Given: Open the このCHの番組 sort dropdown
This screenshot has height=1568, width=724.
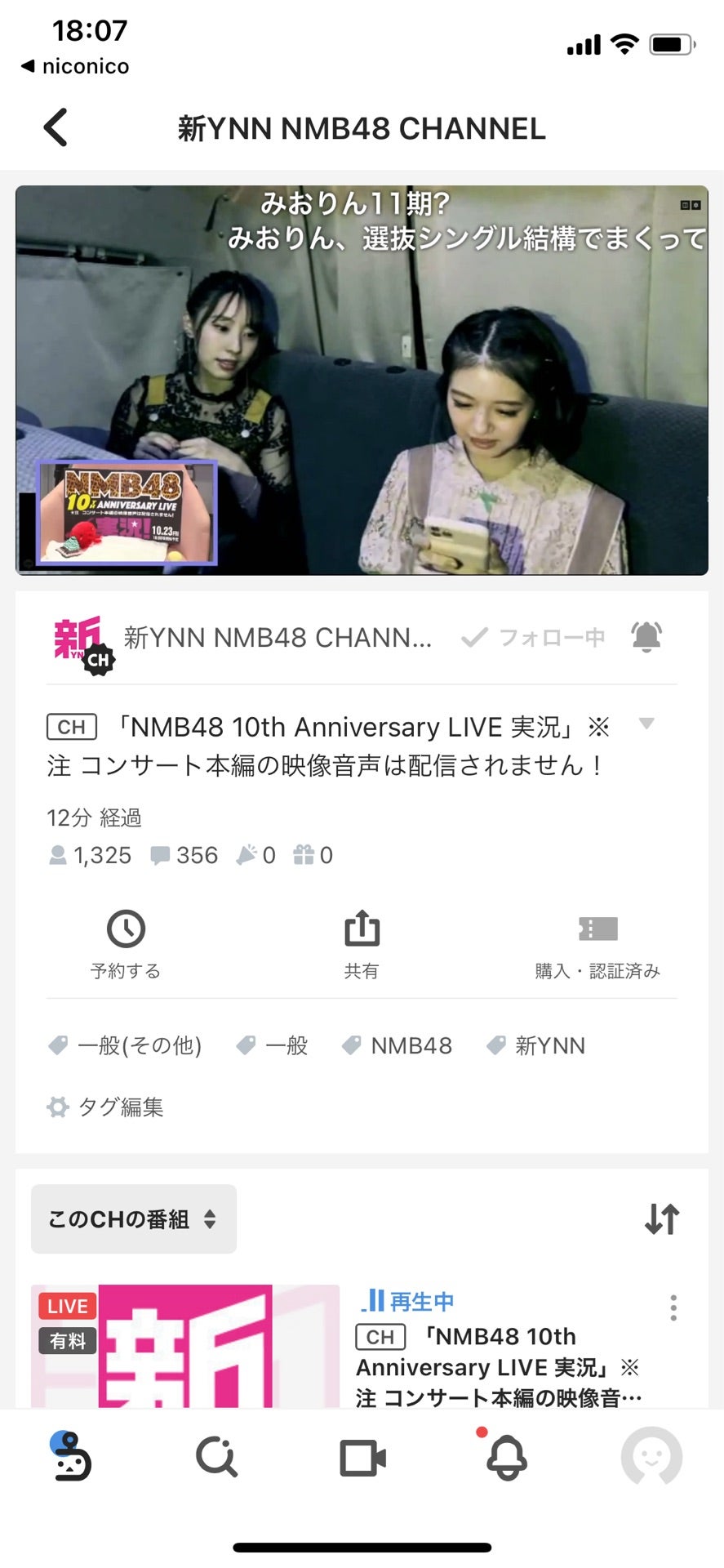Looking at the screenshot, I should pyautogui.click(x=133, y=1218).
